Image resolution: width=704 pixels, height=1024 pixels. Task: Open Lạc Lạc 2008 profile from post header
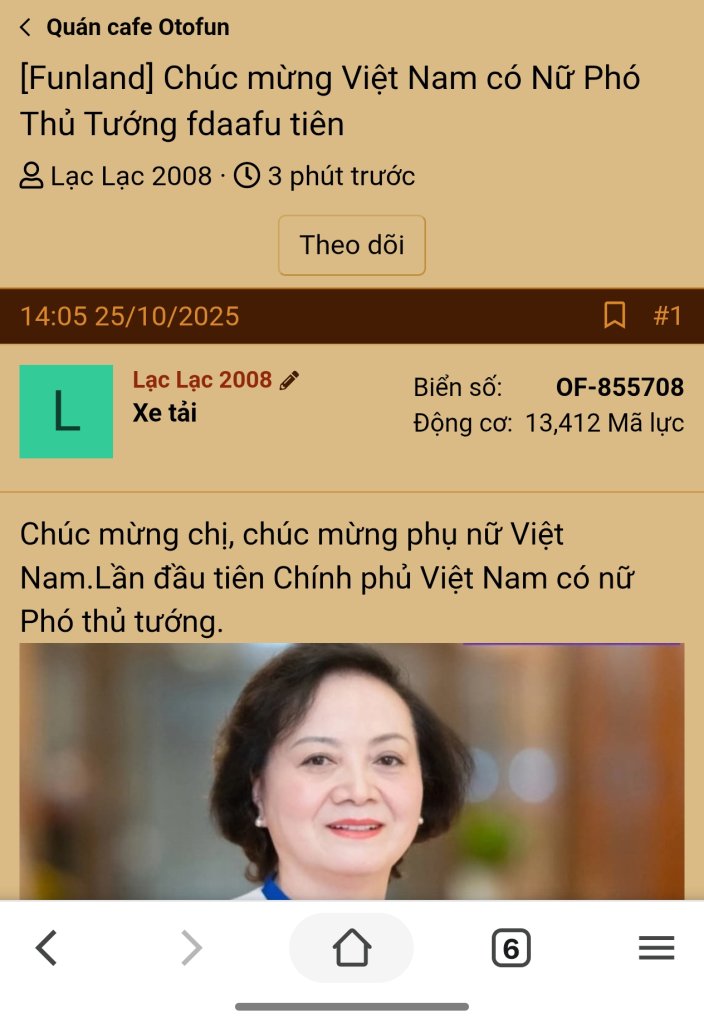(x=202, y=380)
